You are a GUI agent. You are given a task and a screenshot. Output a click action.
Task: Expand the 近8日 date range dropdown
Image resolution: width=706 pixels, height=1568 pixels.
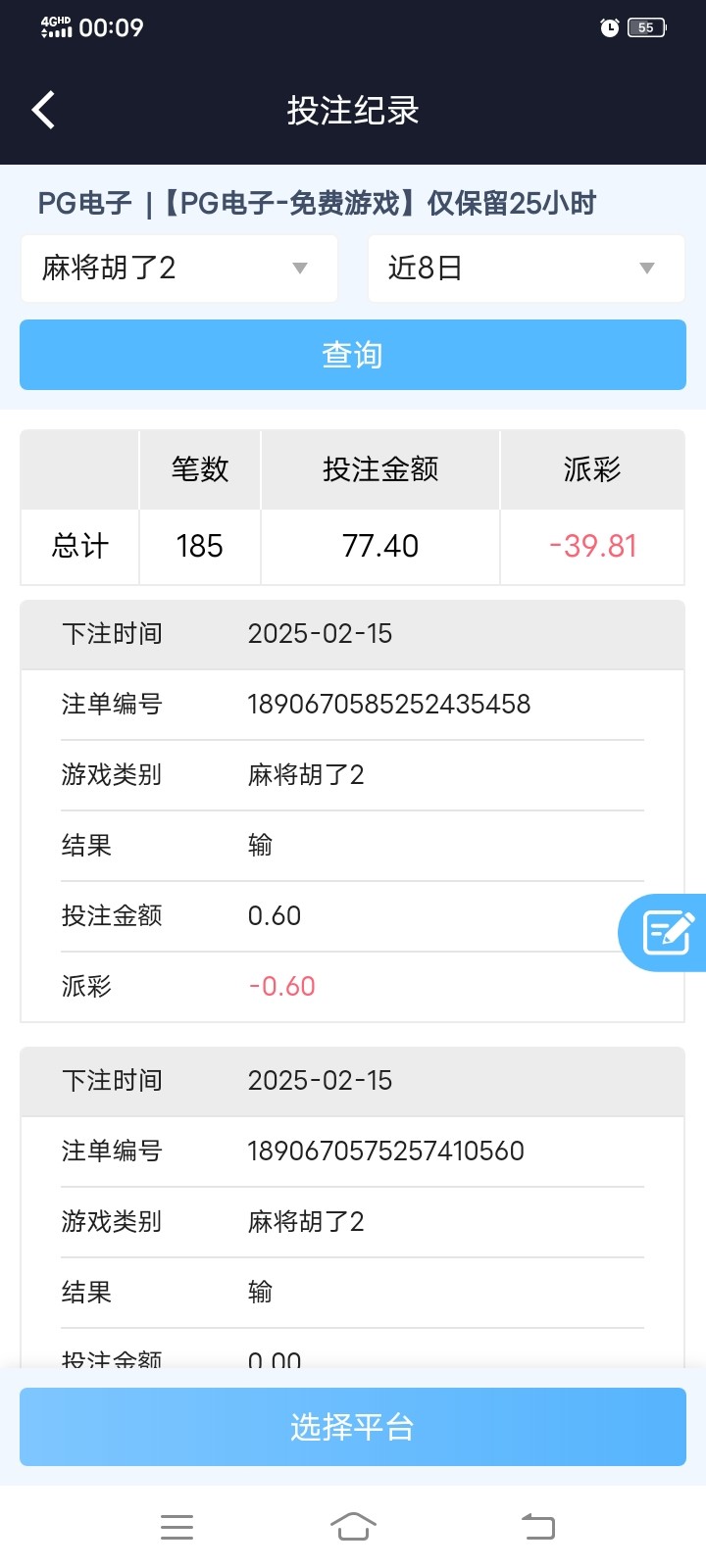[x=526, y=269]
